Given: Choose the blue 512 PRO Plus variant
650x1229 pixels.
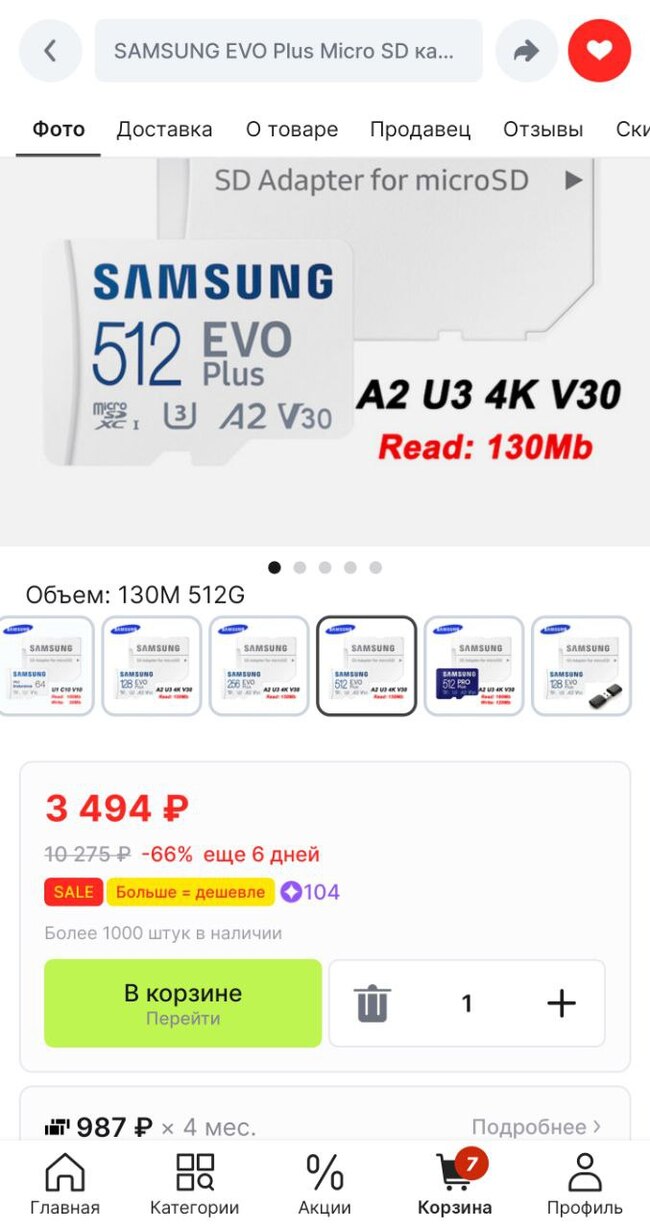Looking at the screenshot, I should point(474,666).
